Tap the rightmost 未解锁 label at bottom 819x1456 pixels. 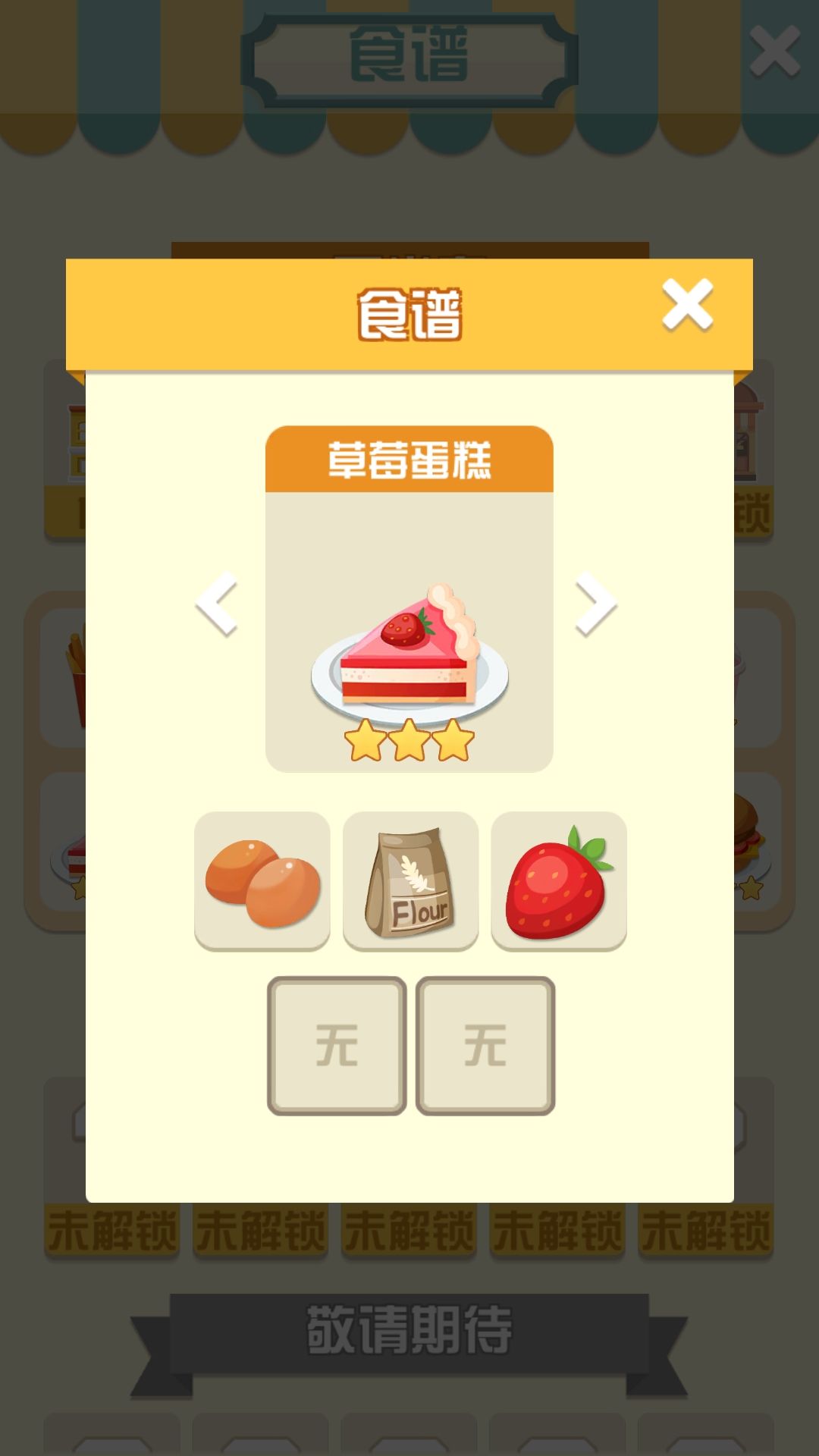pyautogui.click(x=707, y=1228)
